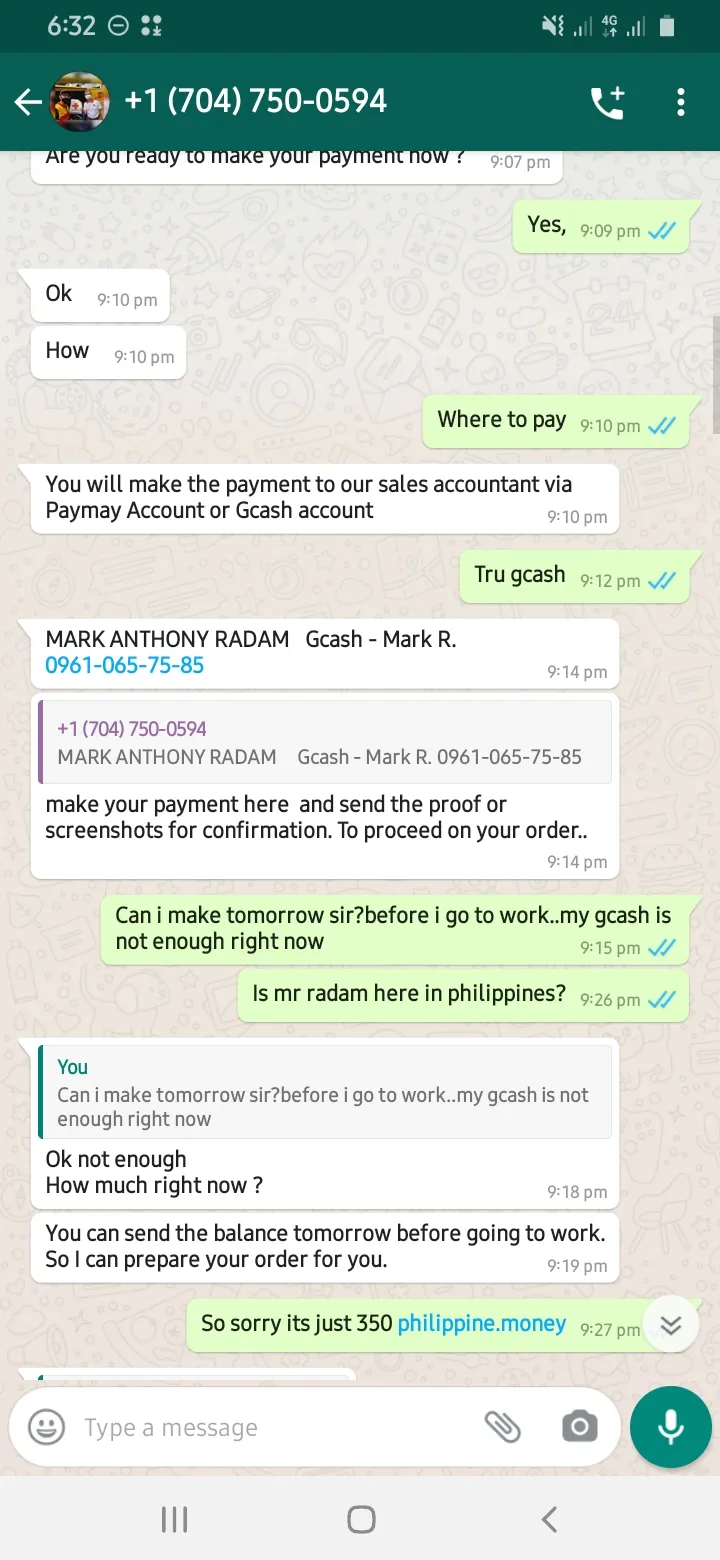Screen dimensions: 720x1560
Task: Tap the microphone to record voice message
Action: [671, 1427]
